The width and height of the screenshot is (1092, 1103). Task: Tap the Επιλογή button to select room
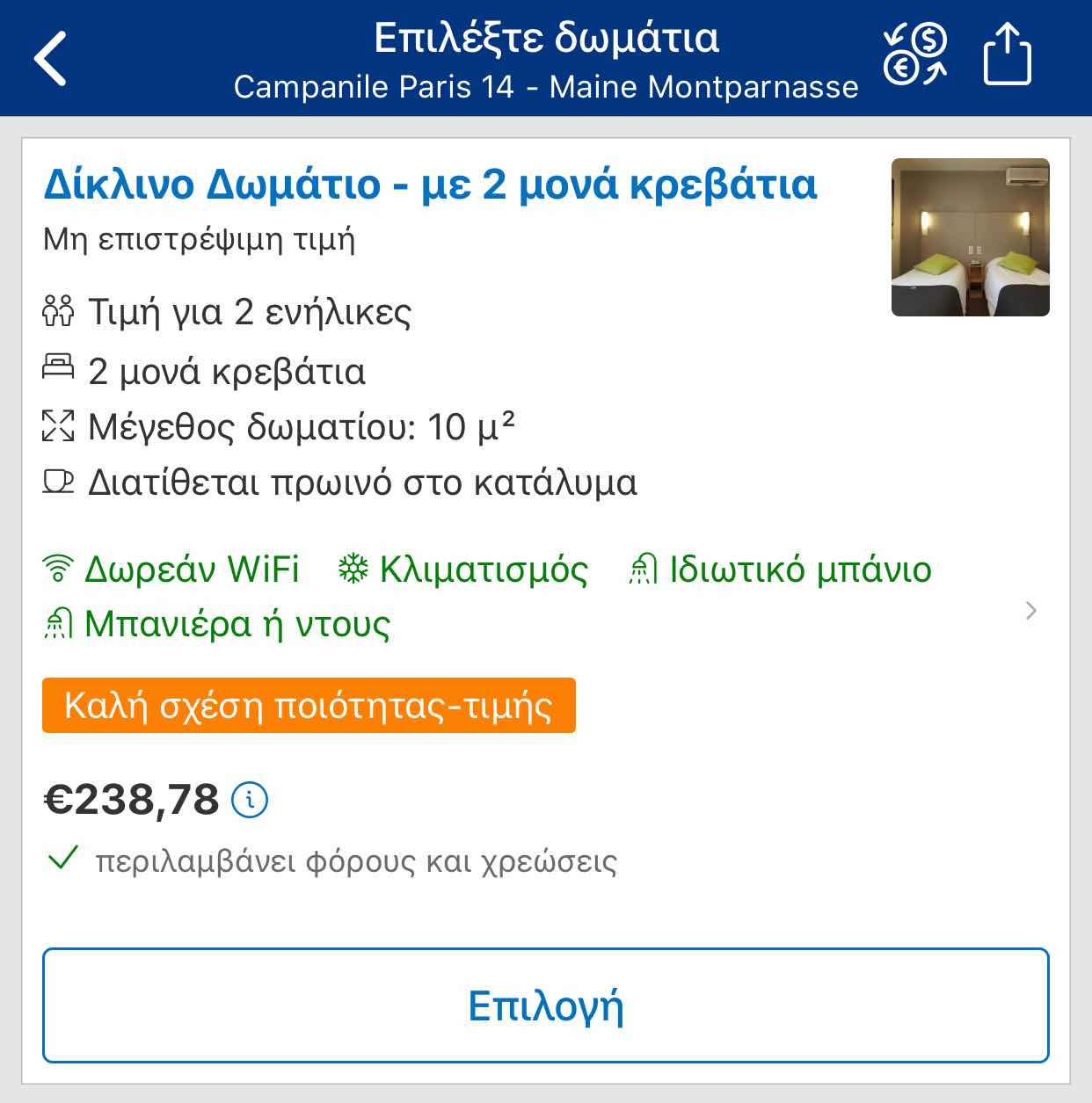pyautogui.click(x=545, y=1005)
